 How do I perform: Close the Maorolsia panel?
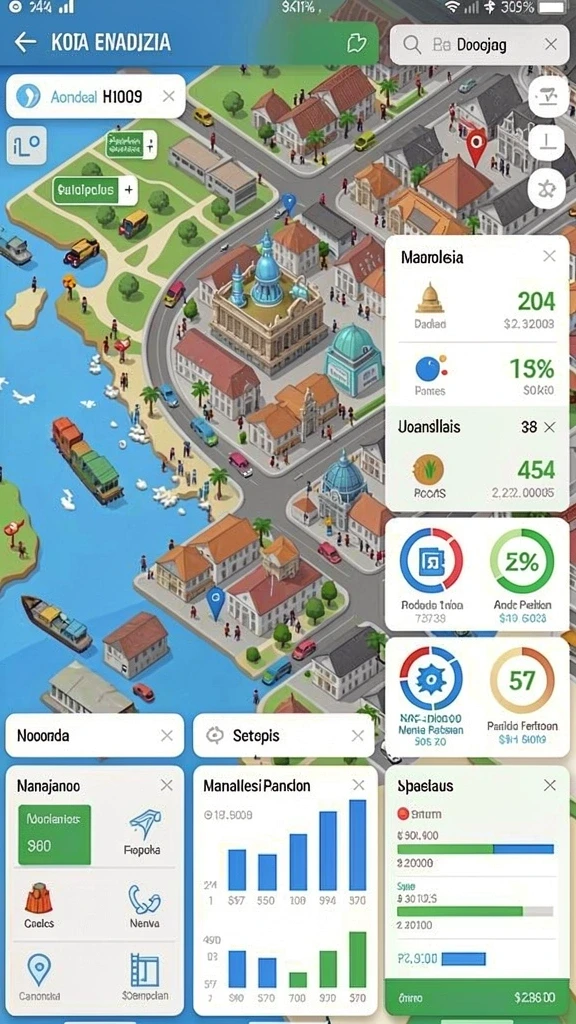click(549, 257)
